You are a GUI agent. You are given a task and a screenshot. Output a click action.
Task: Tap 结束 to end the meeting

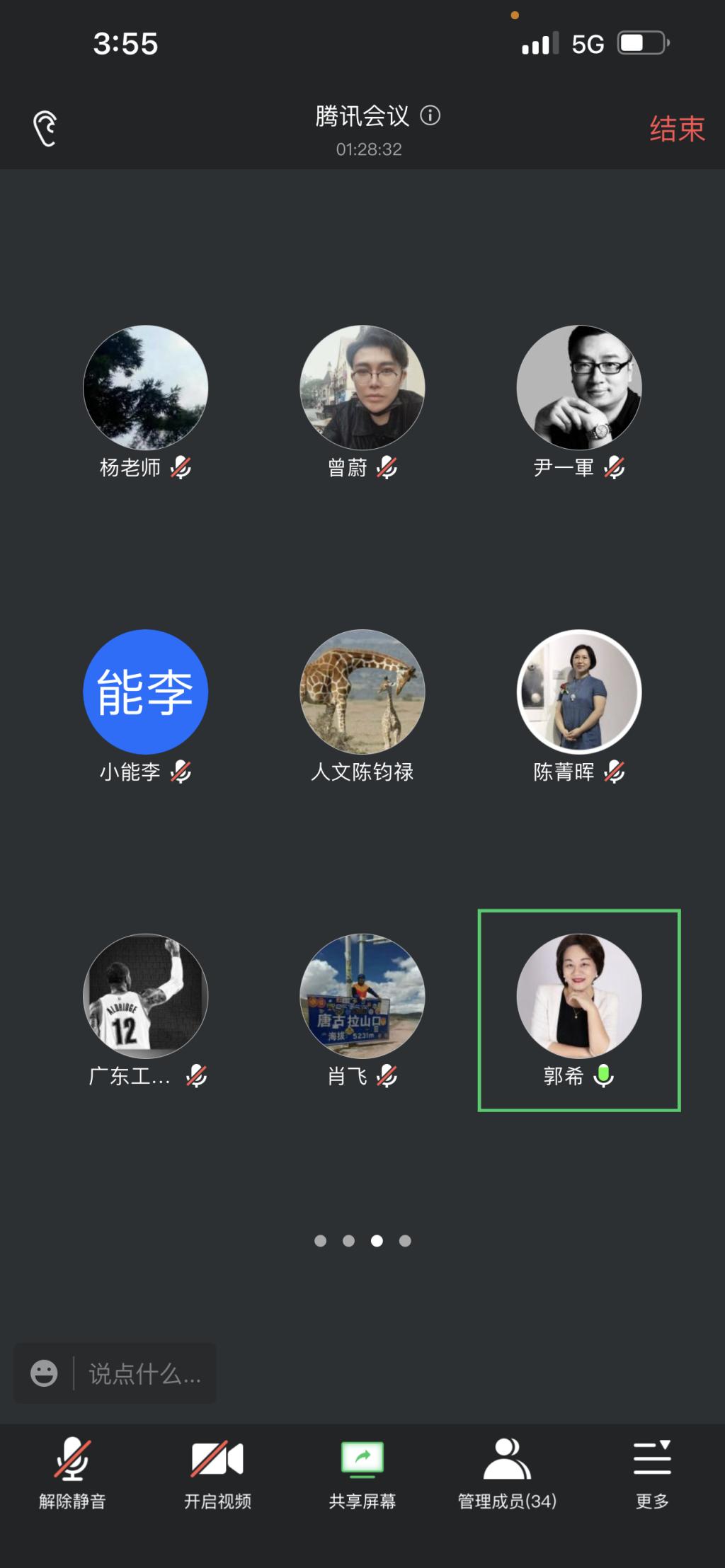[x=677, y=129]
